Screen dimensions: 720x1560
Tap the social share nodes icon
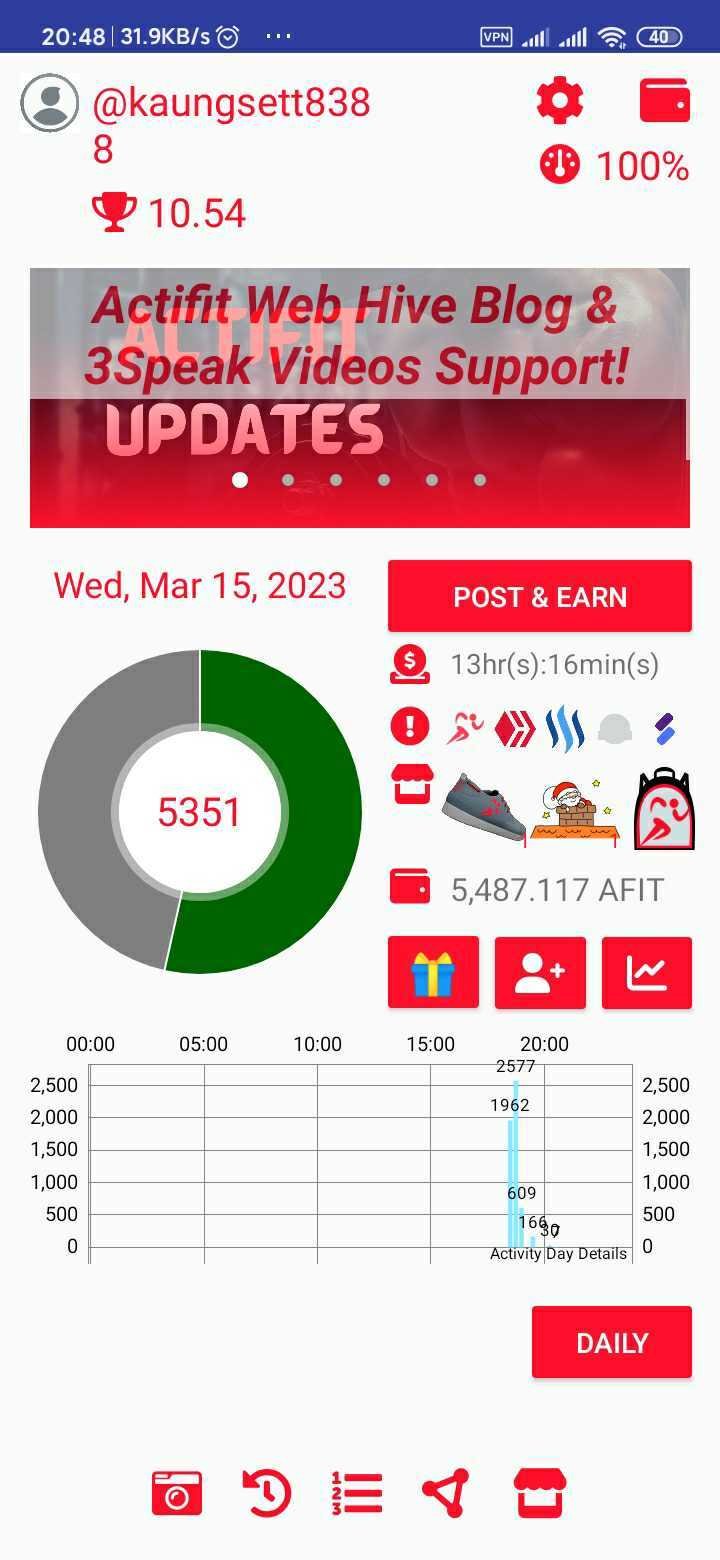point(446,1493)
